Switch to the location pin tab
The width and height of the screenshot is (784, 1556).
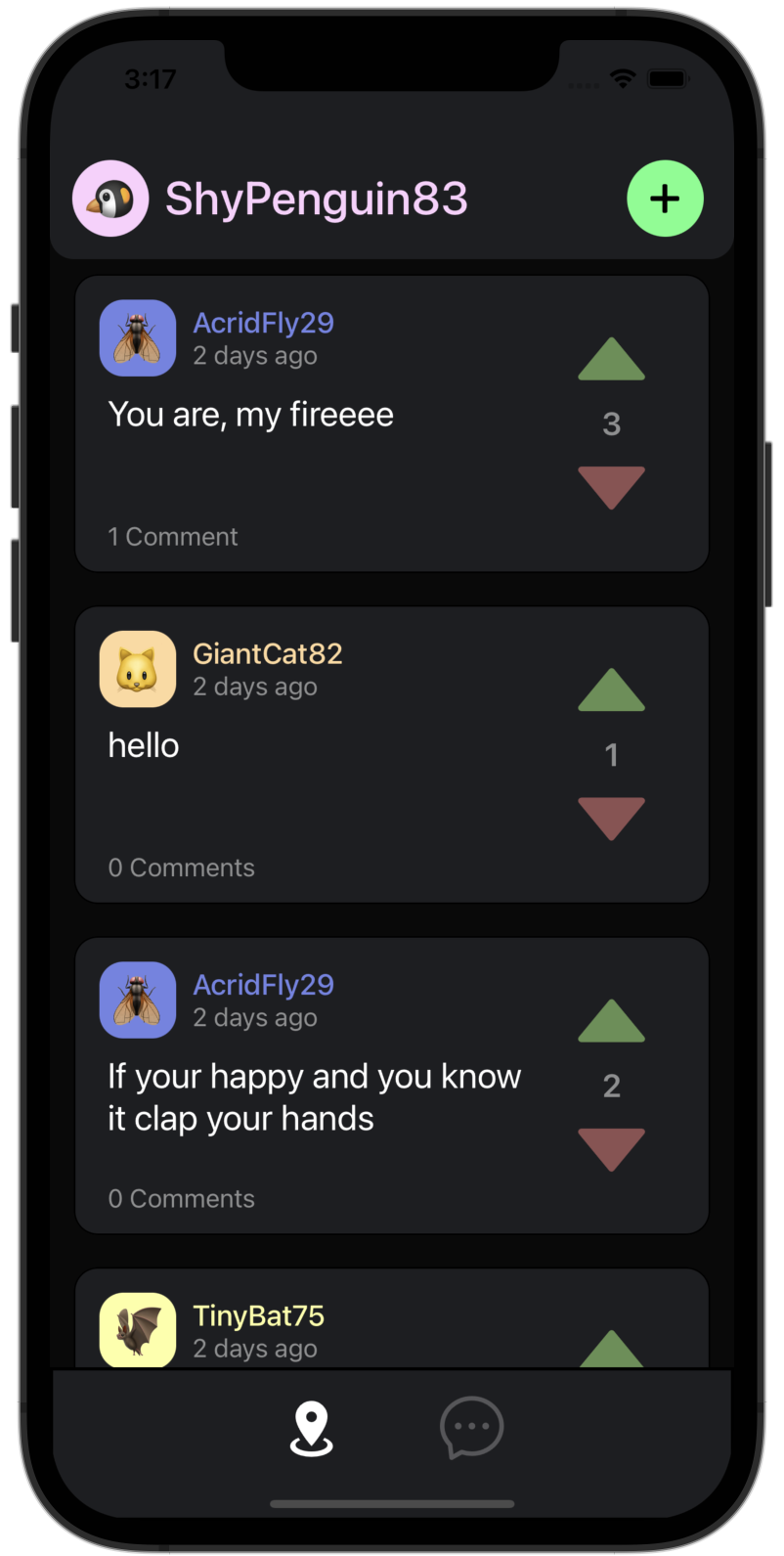[x=312, y=1428]
